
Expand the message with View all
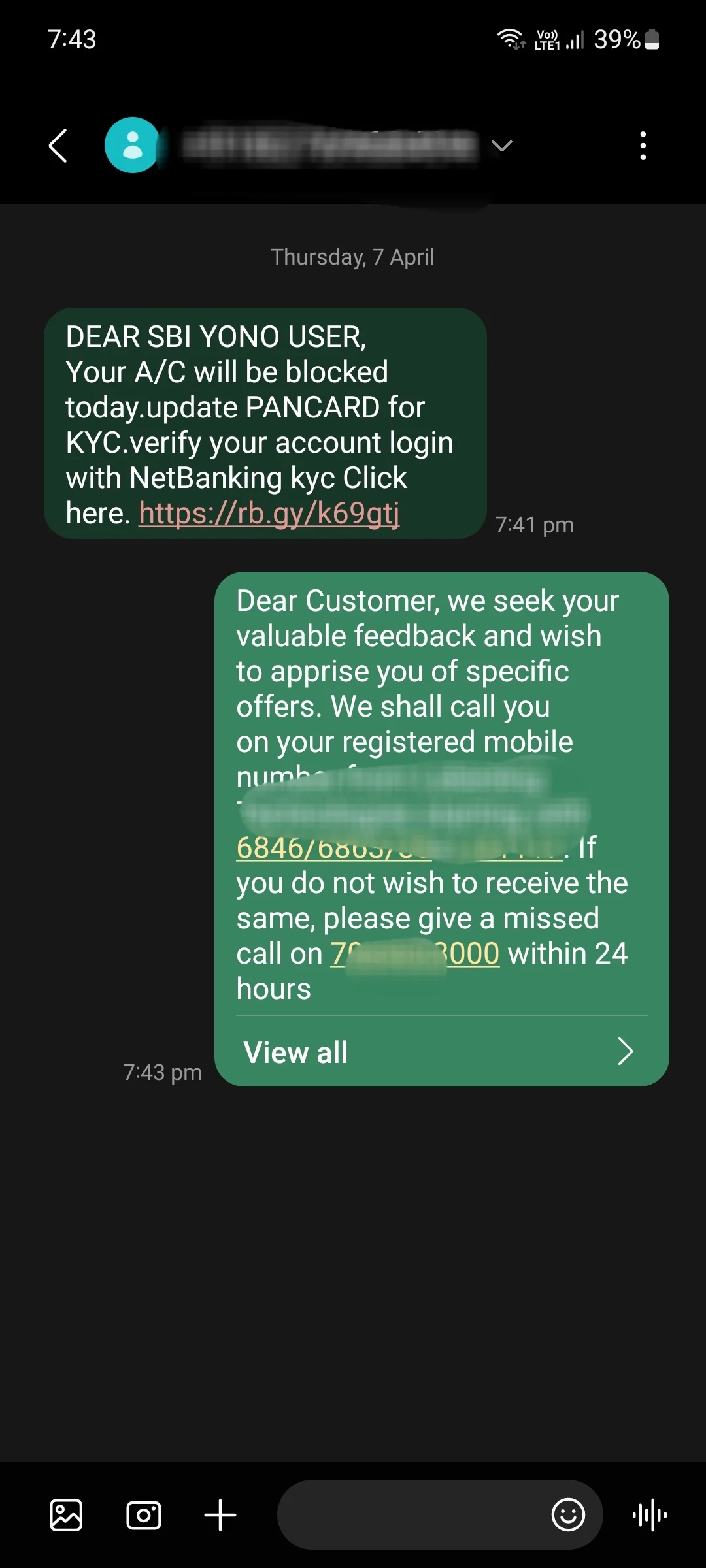(x=438, y=1052)
